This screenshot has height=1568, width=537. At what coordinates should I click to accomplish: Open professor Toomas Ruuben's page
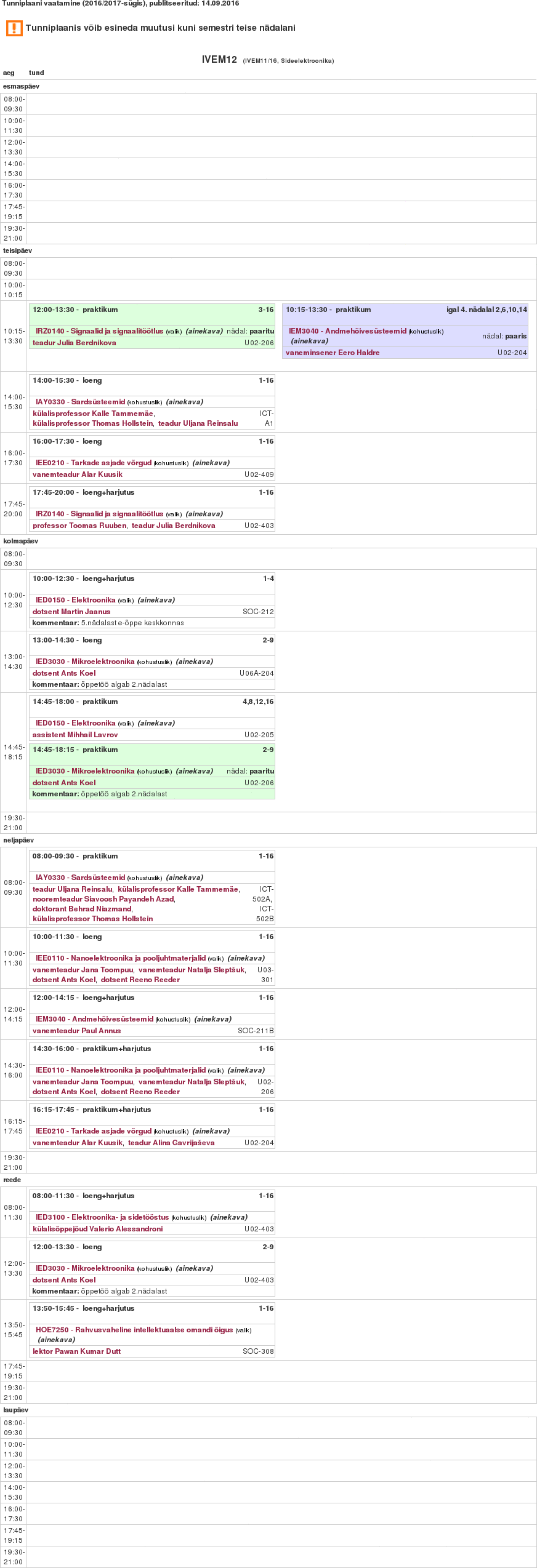pos(79,526)
